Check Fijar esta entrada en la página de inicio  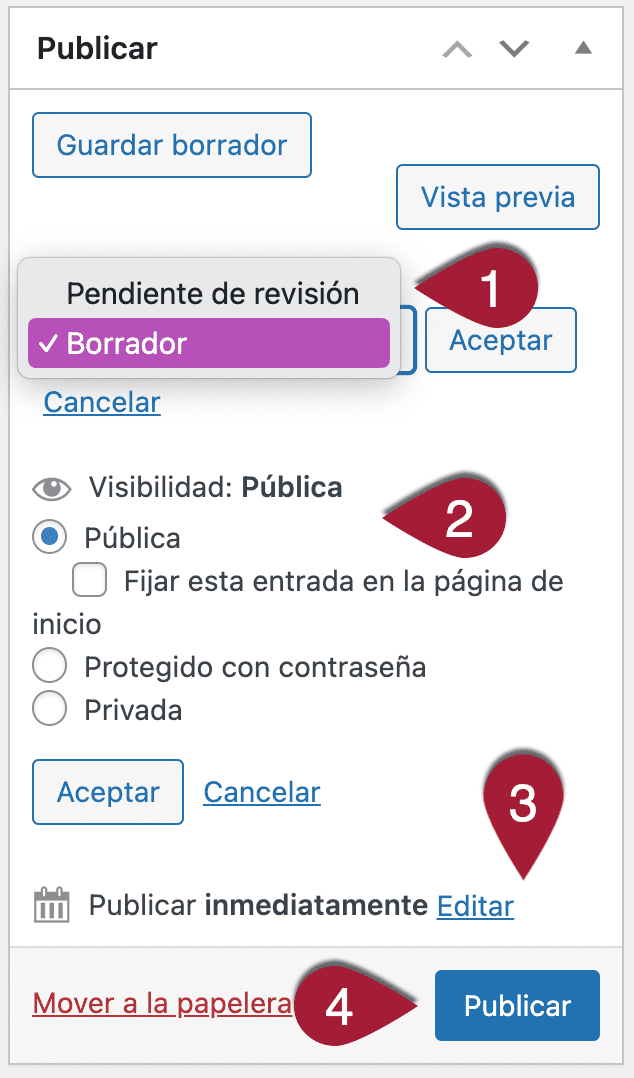point(90,580)
